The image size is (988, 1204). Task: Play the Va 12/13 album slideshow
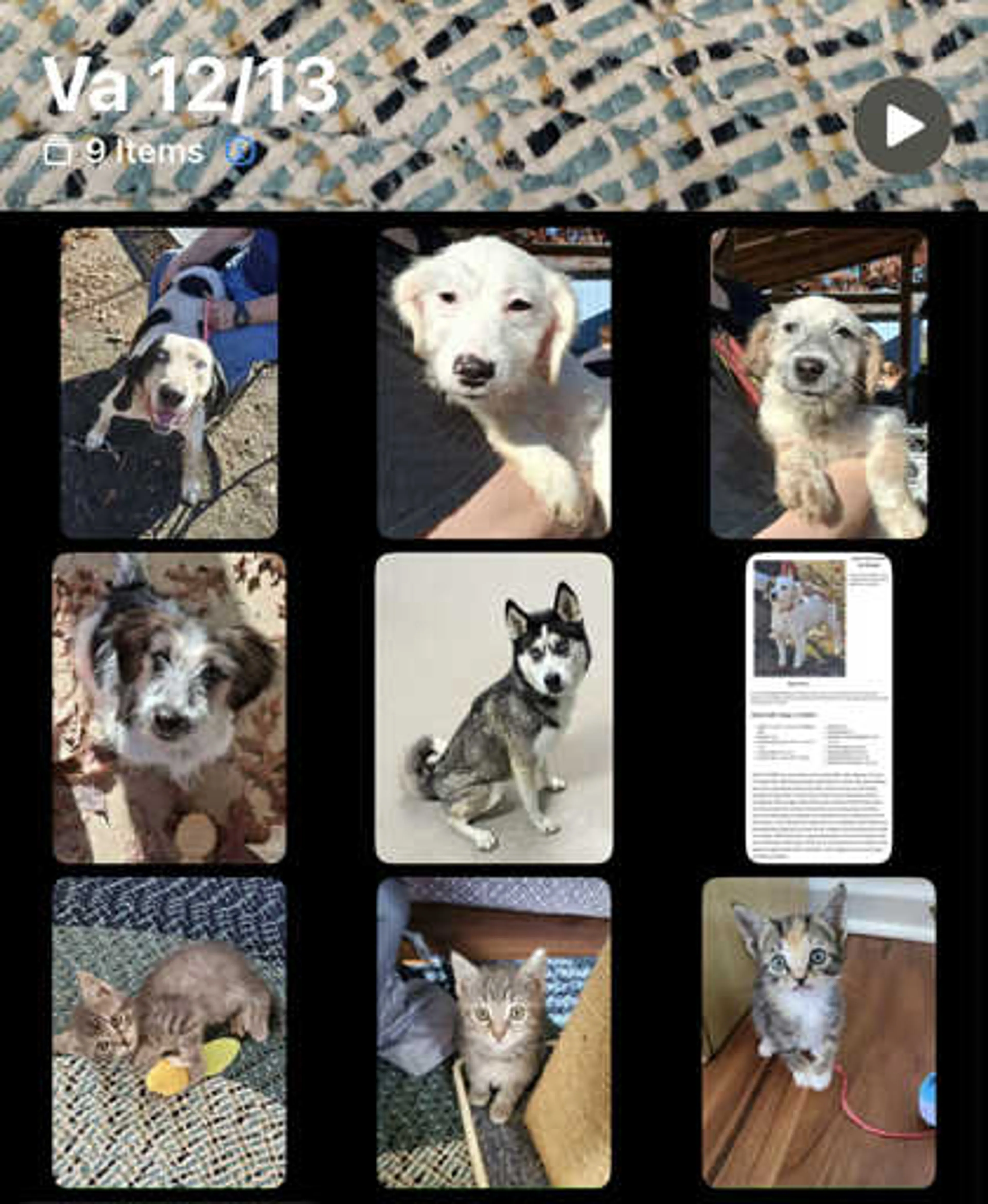point(902,126)
